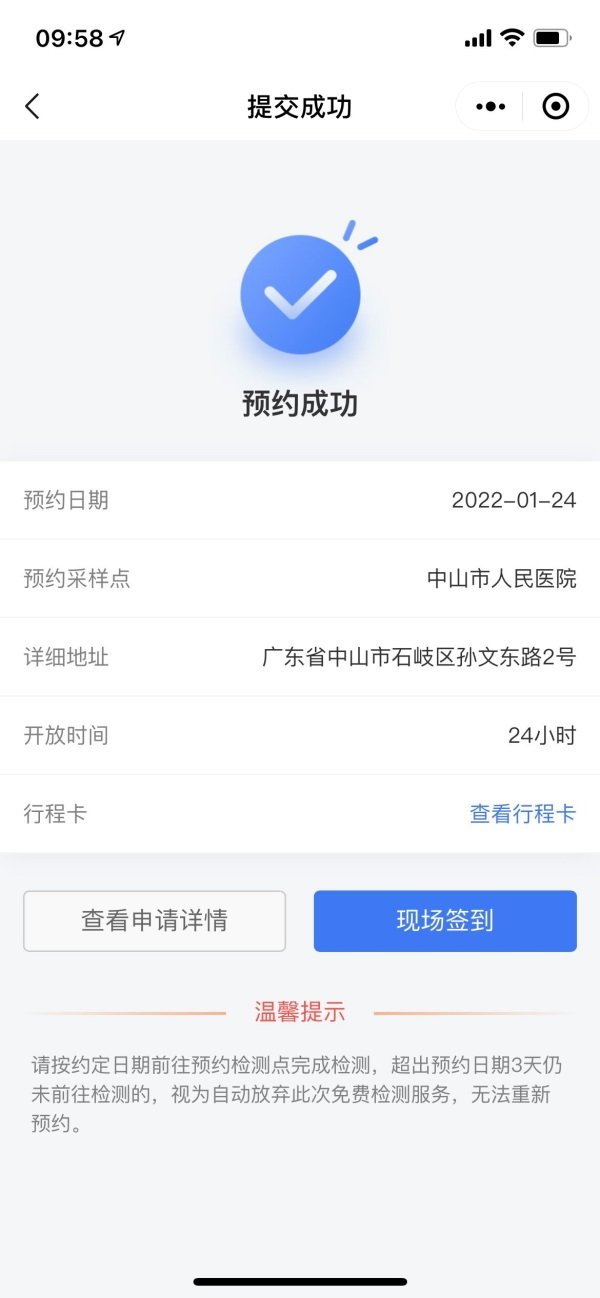Open the 查看行程卡 link
Image resolution: width=600 pixels, height=1298 pixels.
(x=522, y=814)
